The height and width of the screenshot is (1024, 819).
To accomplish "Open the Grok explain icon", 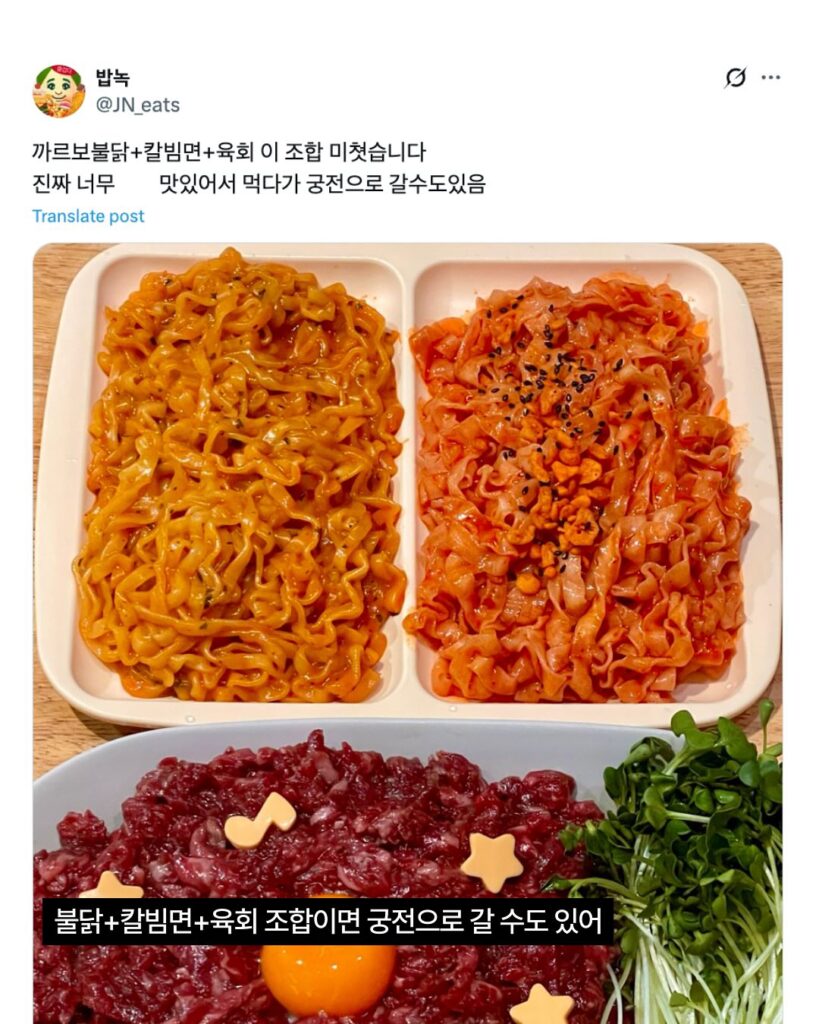I will click(x=736, y=78).
